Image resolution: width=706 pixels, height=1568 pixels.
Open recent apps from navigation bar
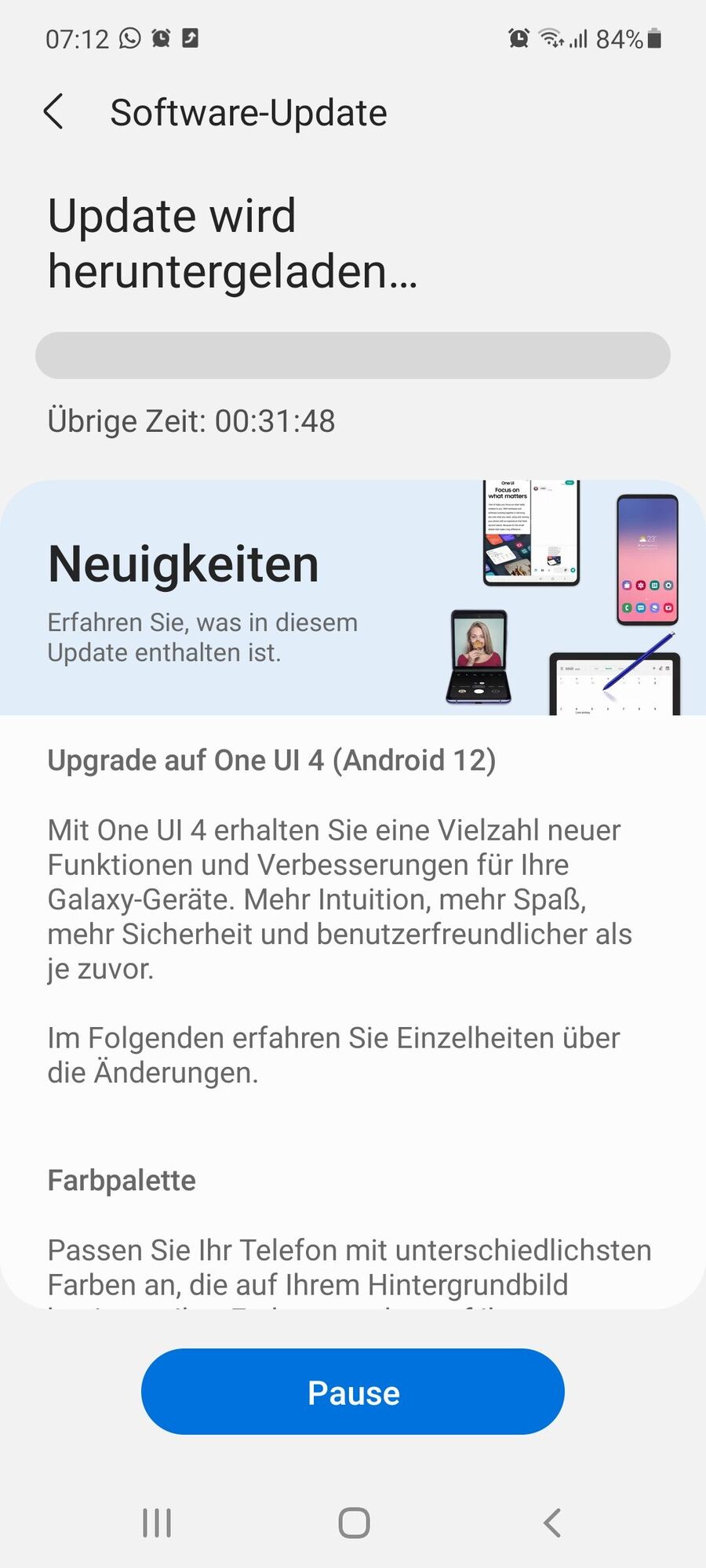click(x=157, y=1523)
